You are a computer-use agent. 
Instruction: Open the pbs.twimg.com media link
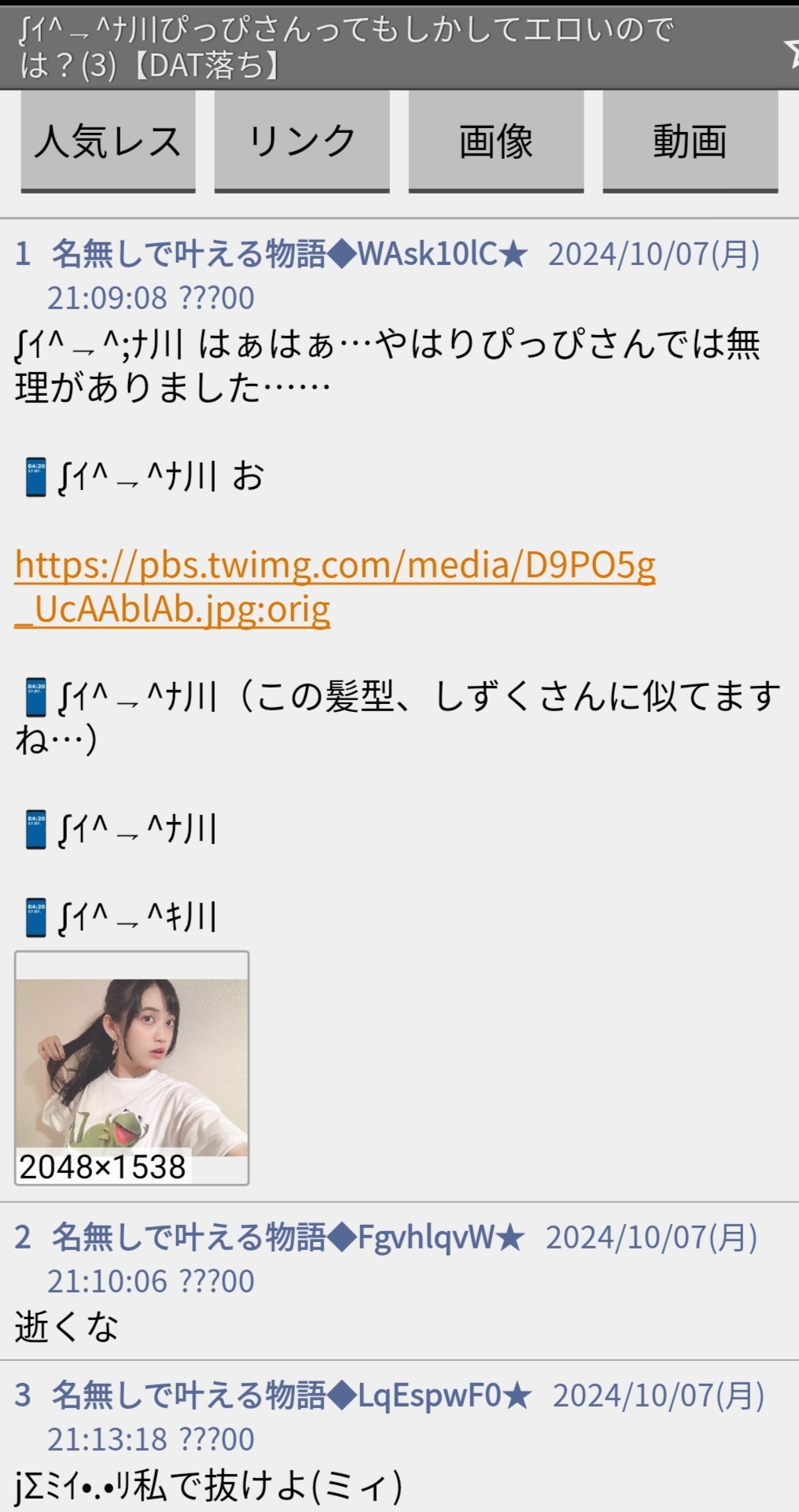[x=335, y=586]
